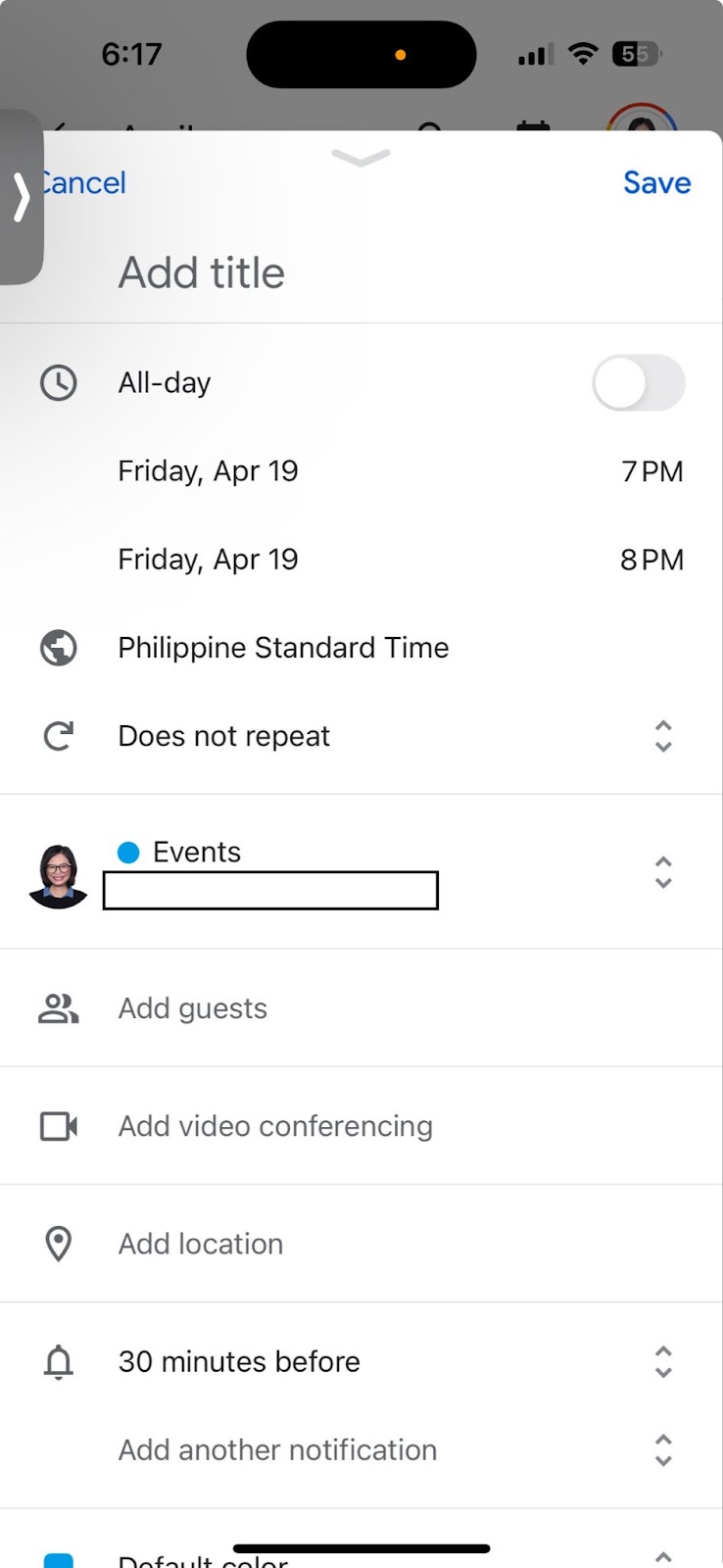Open Add another notification options
Screen dimensions: 723x1568
(663, 1449)
